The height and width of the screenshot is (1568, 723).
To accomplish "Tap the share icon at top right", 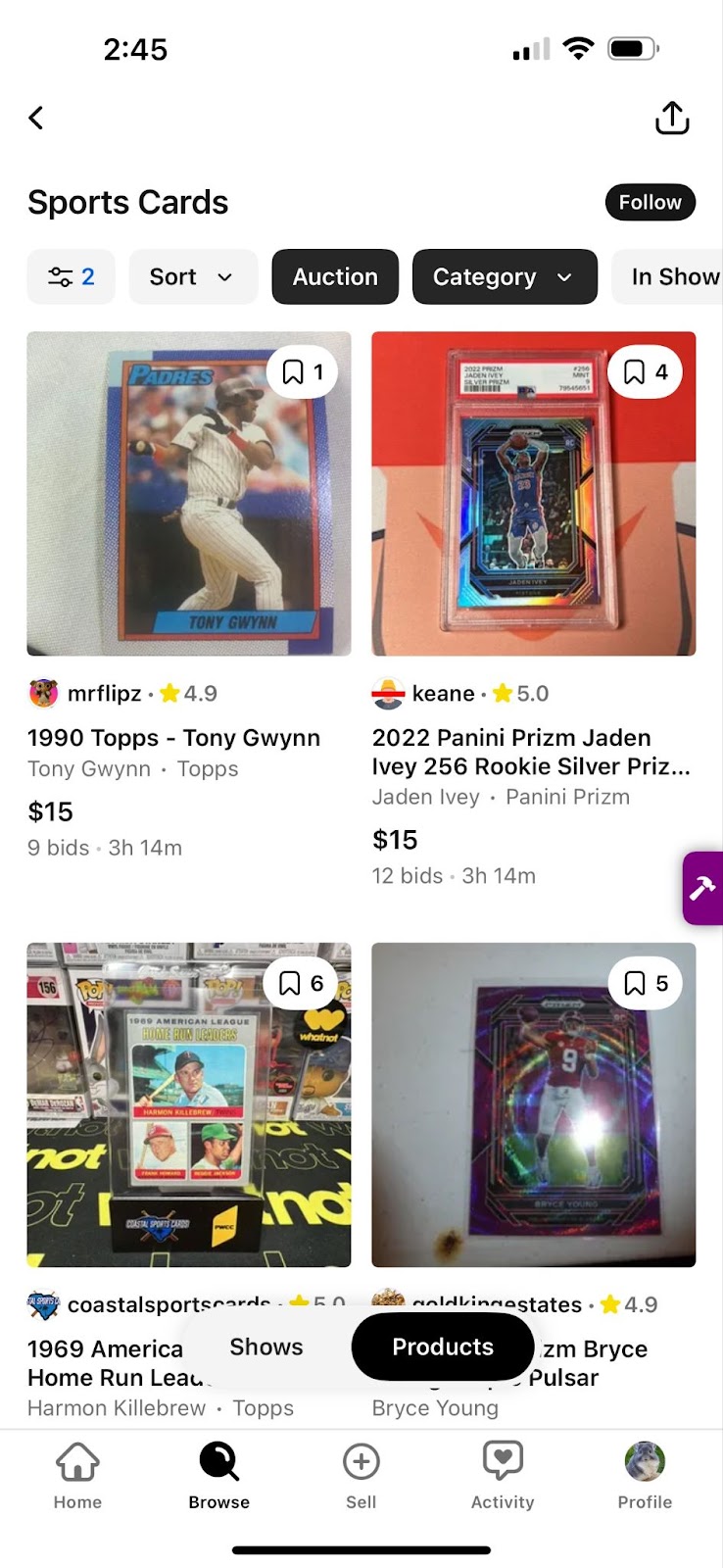I will click(x=672, y=118).
